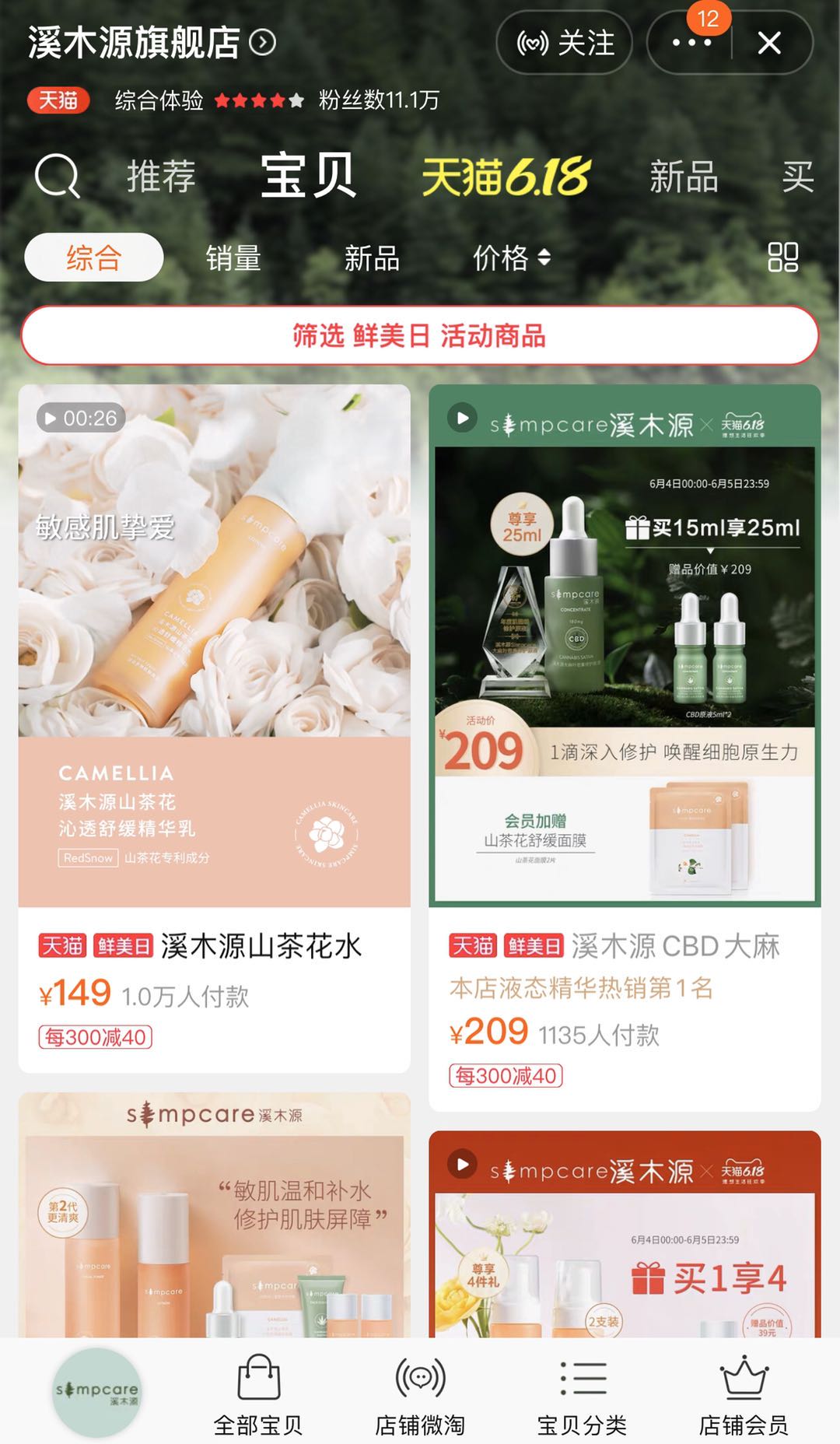Image resolution: width=840 pixels, height=1444 pixels.
Task: Follow the store with 关注 button
Action: tap(565, 43)
